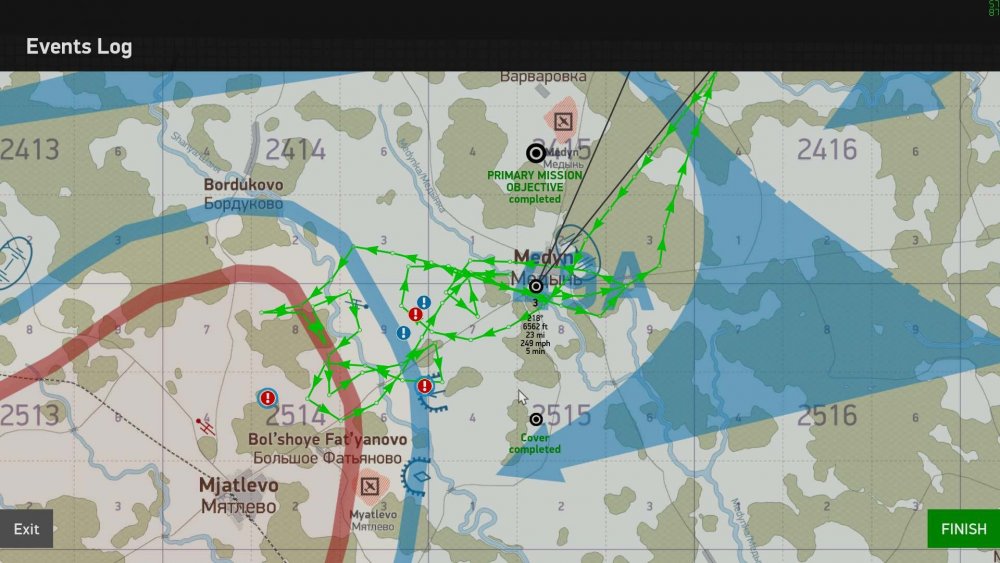Exit the mission debrief map
The image size is (1000, 563).
click(27, 529)
